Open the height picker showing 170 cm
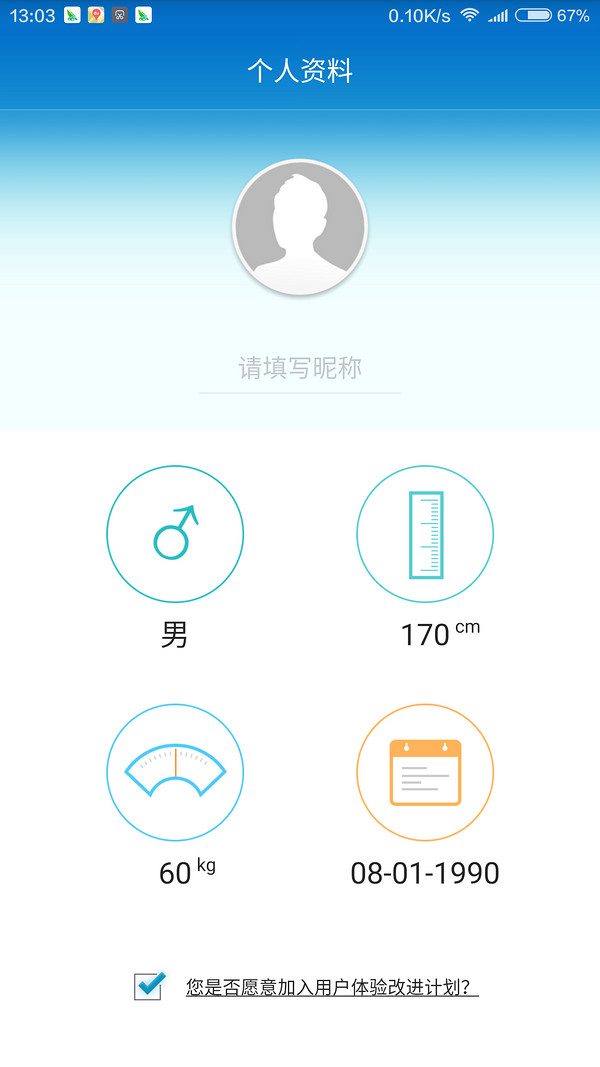 425,534
